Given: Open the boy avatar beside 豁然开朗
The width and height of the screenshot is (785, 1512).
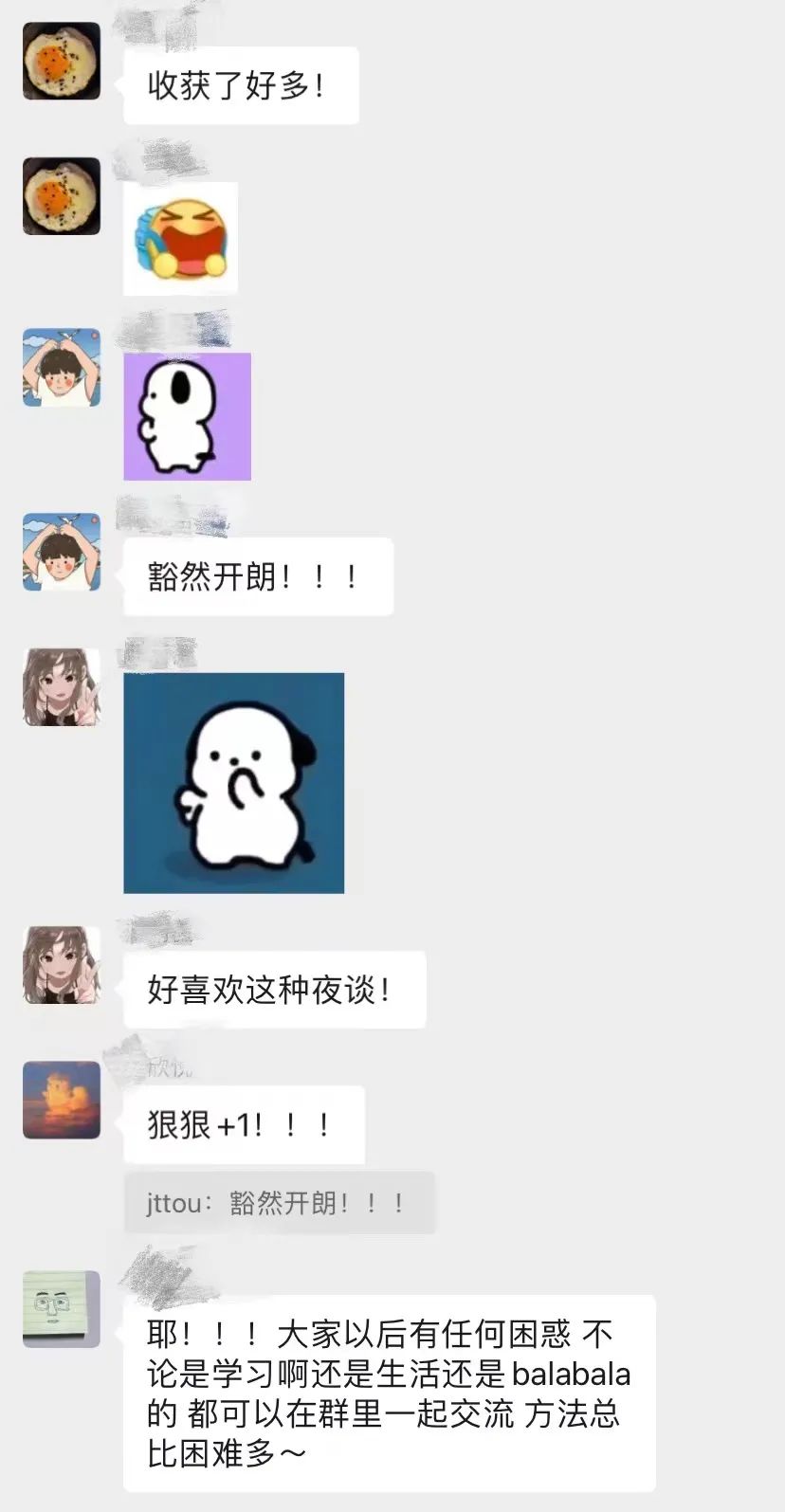Looking at the screenshot, I should pos(62,552).
